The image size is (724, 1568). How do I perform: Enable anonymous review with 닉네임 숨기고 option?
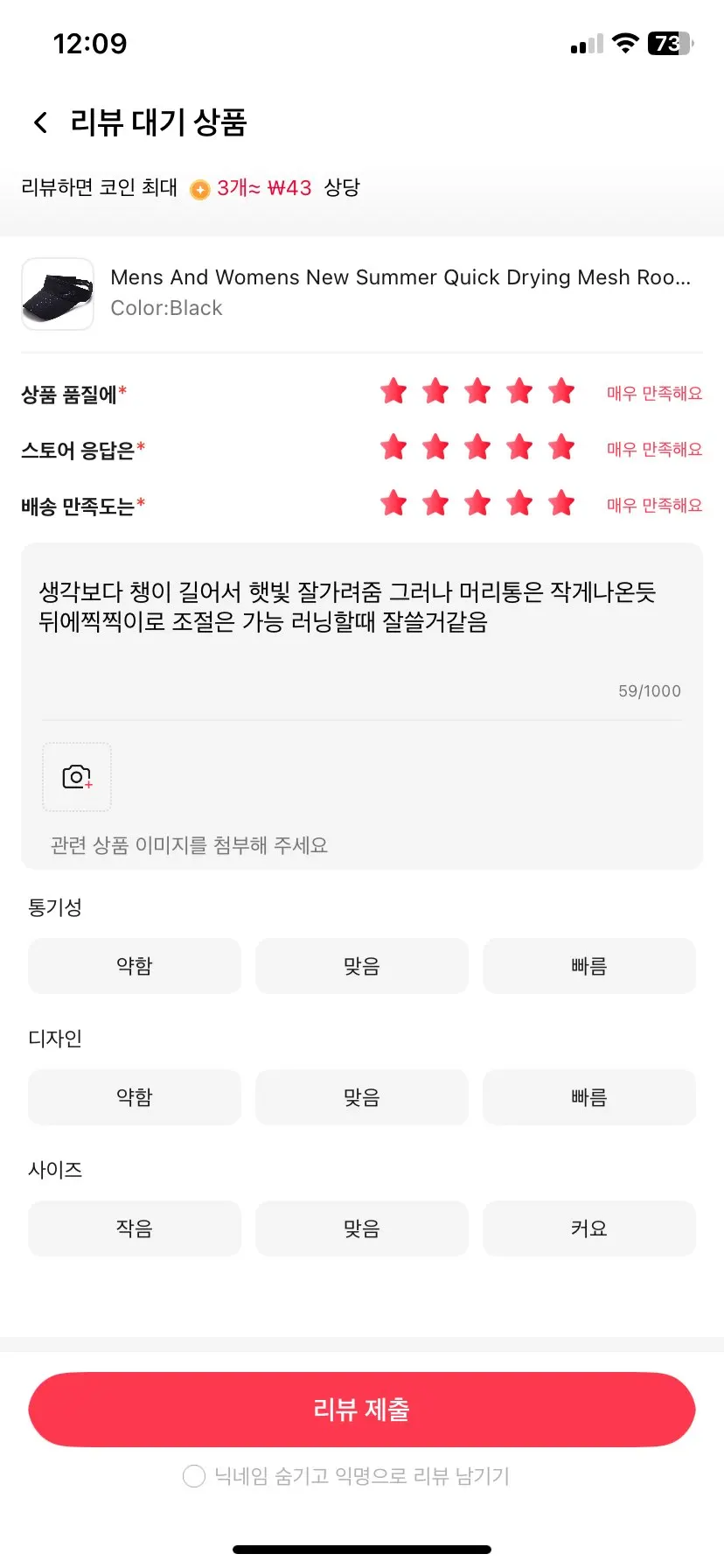(193, 1476)
